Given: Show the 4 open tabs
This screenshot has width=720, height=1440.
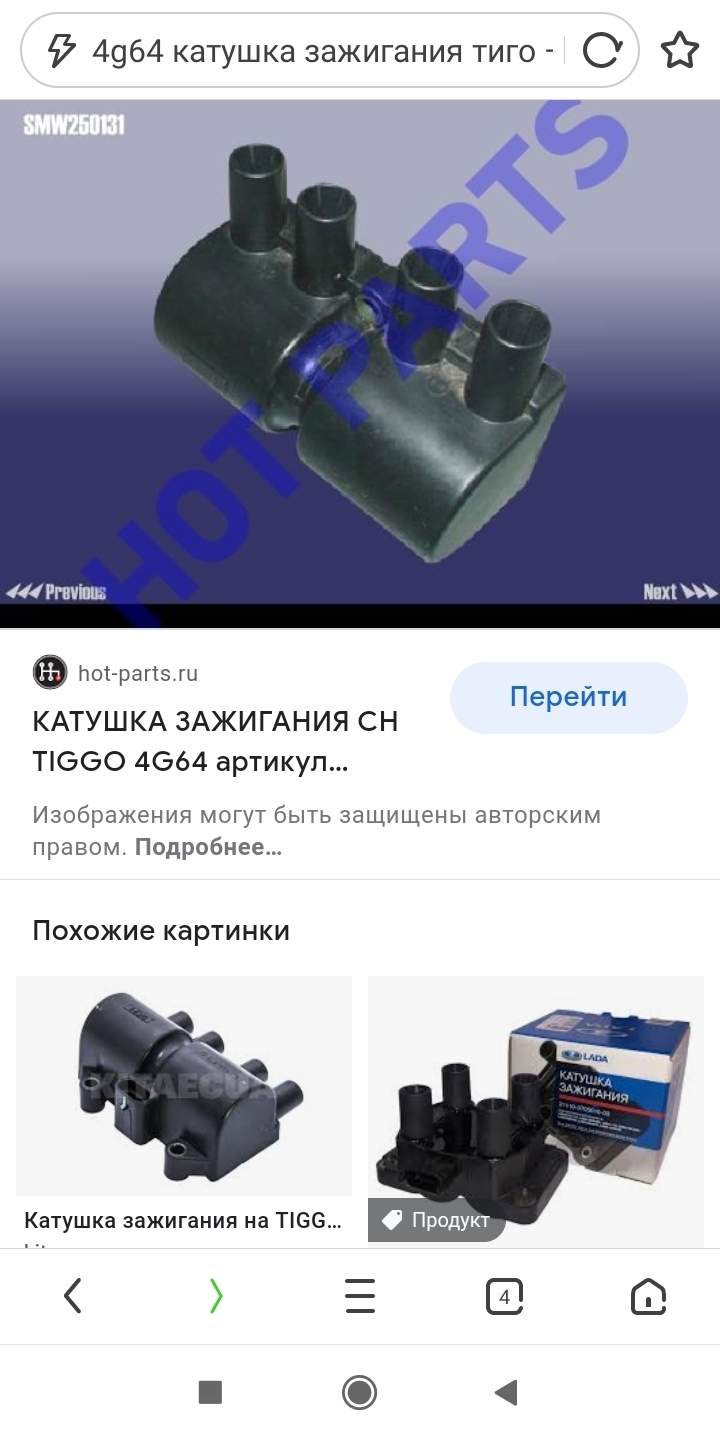Looking at the screenshot, I should [x=504, y=1297].
